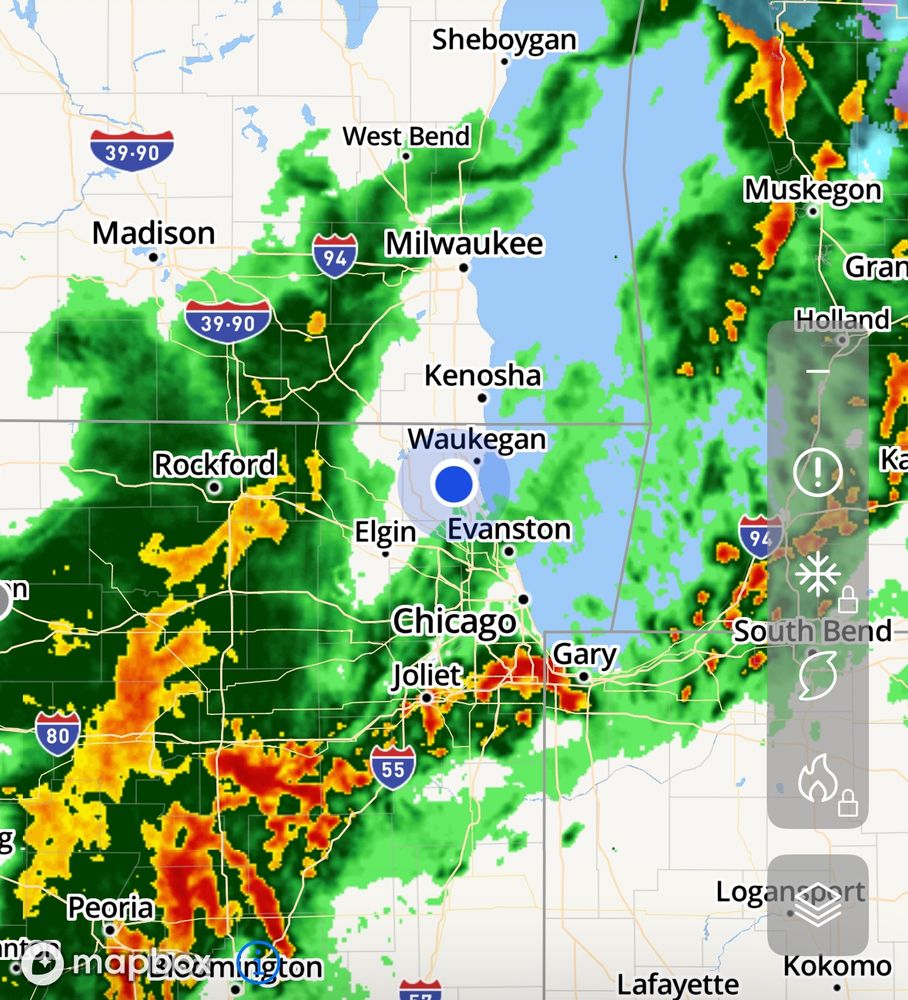Select the locked wildfire layer
The height and width of the screenshot is (1000, 908).
tap(817, 781)
